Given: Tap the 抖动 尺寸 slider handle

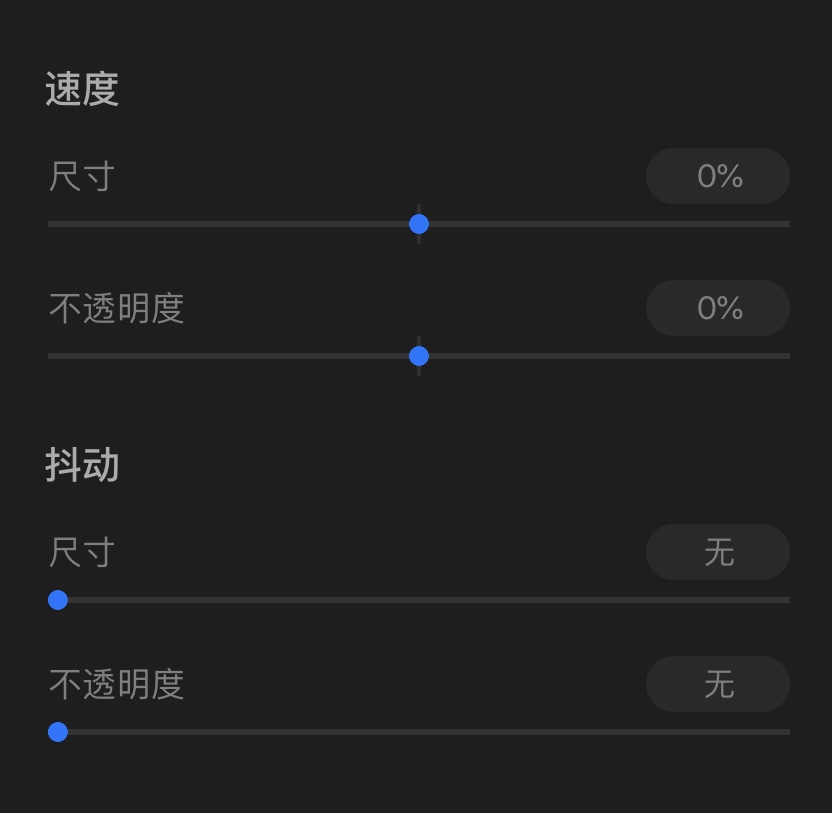Looking at the screenshot, I should (x=58, y=600).
